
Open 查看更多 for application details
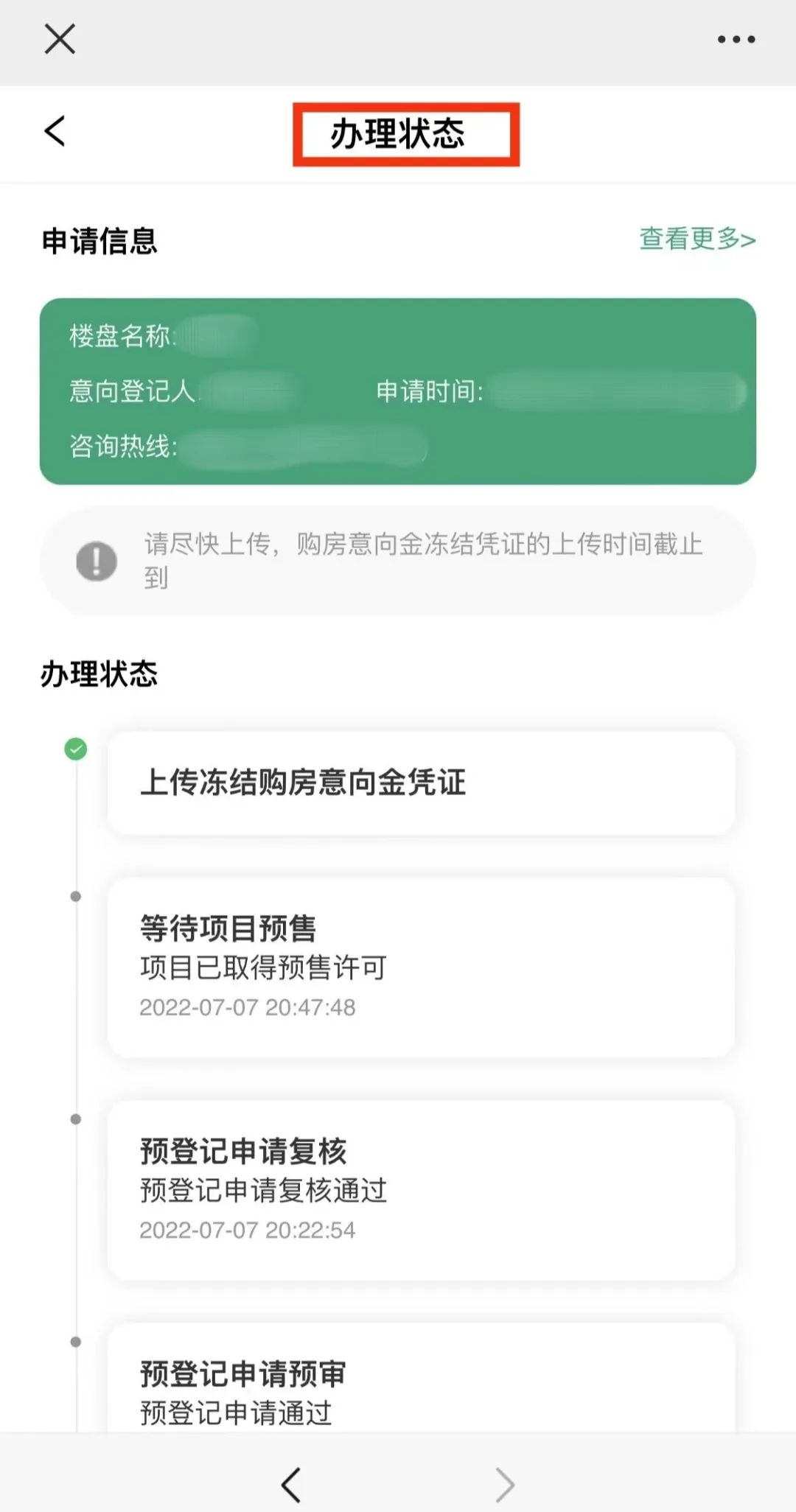[x=696, y=239]
